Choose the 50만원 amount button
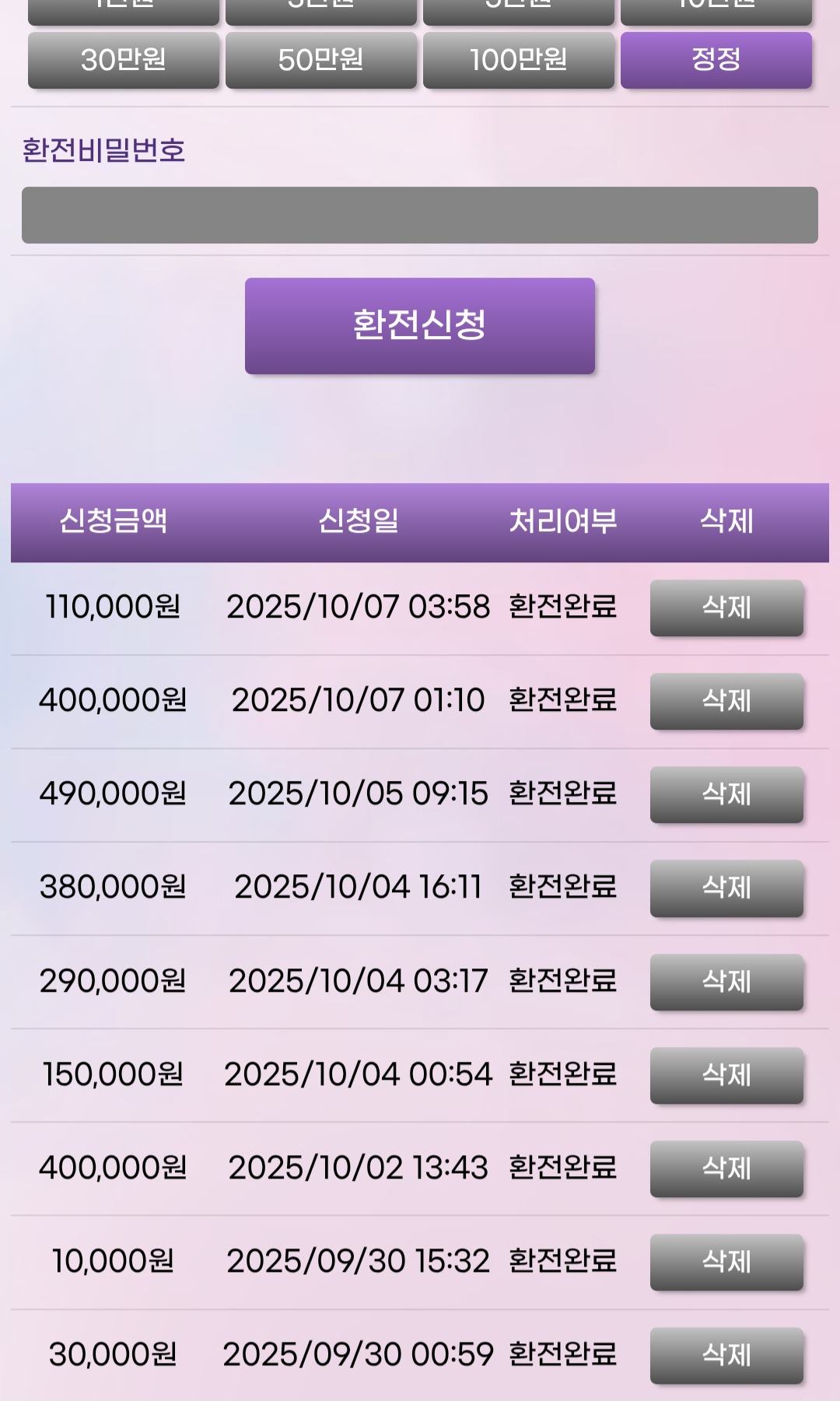This screenshot has width=840, height=1401. tap(321, 60)
